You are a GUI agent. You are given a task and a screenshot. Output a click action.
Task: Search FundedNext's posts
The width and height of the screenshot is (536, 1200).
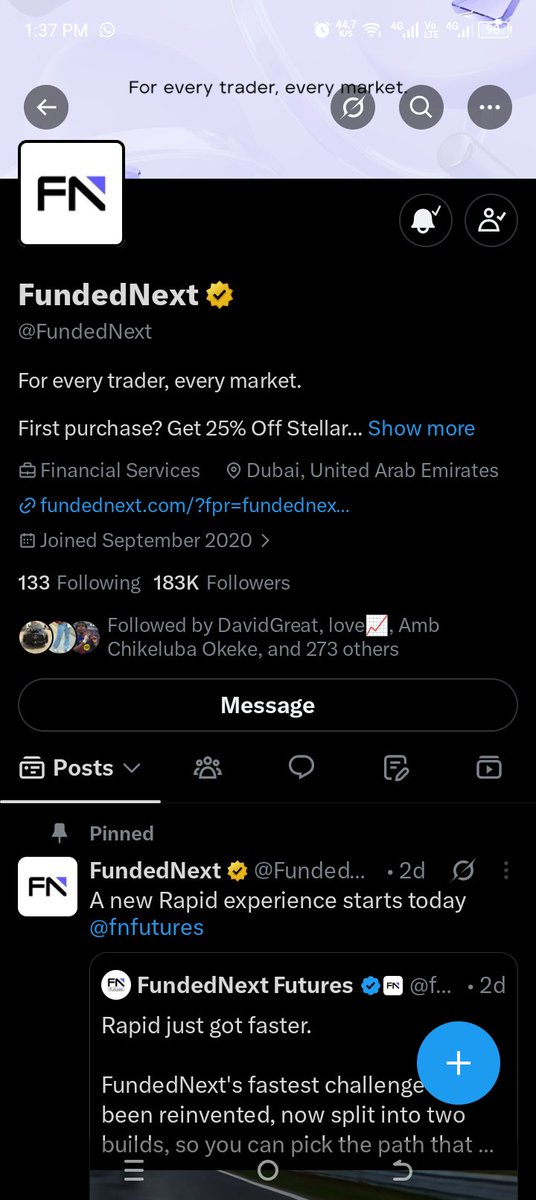click(421, 106)
